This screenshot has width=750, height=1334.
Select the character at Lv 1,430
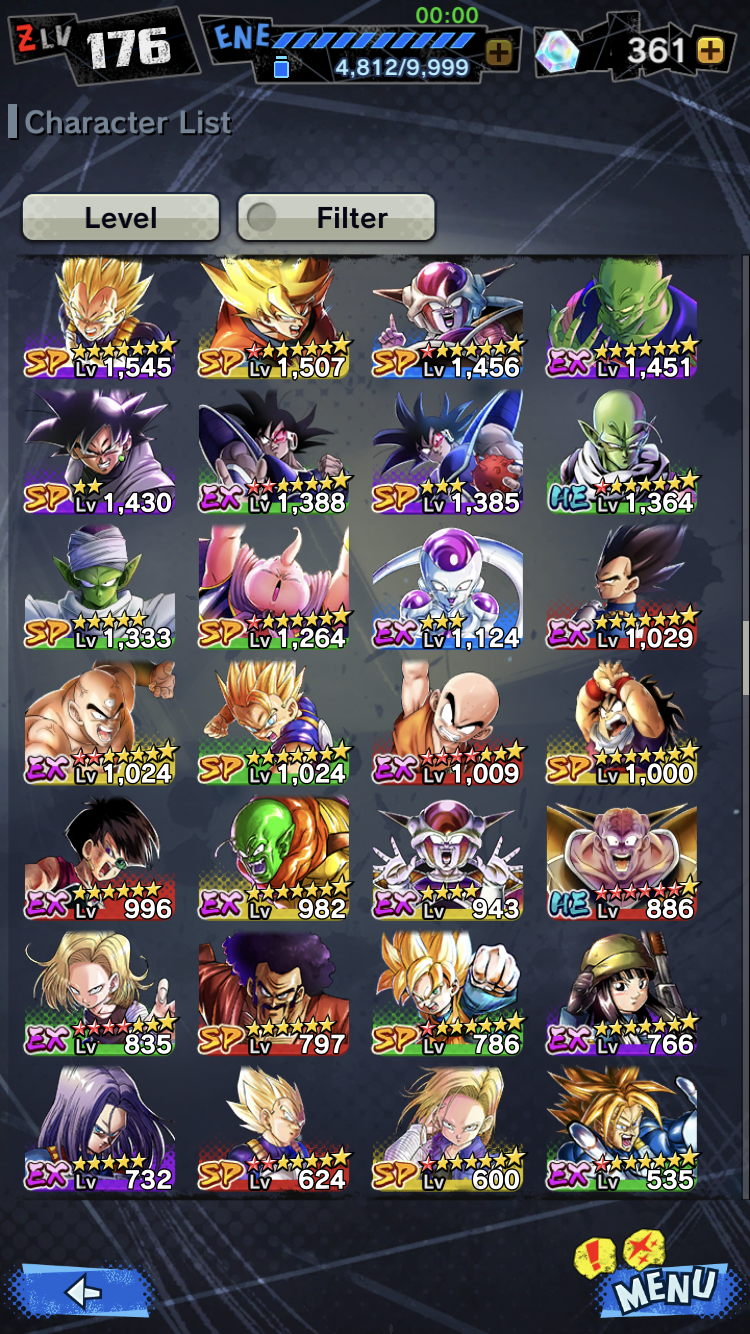click(100, 454)
